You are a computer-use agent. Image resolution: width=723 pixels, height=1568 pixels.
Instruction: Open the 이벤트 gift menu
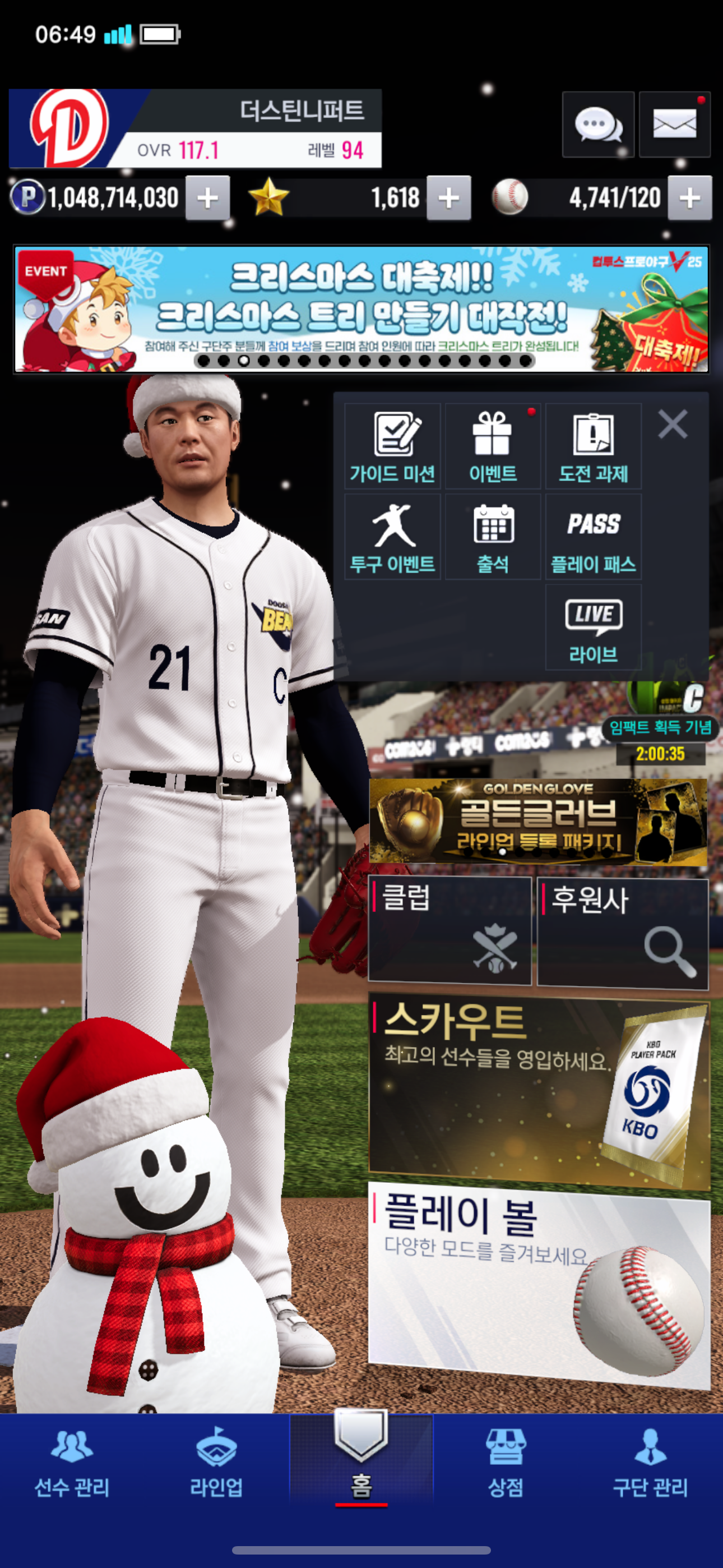(493, 446)
